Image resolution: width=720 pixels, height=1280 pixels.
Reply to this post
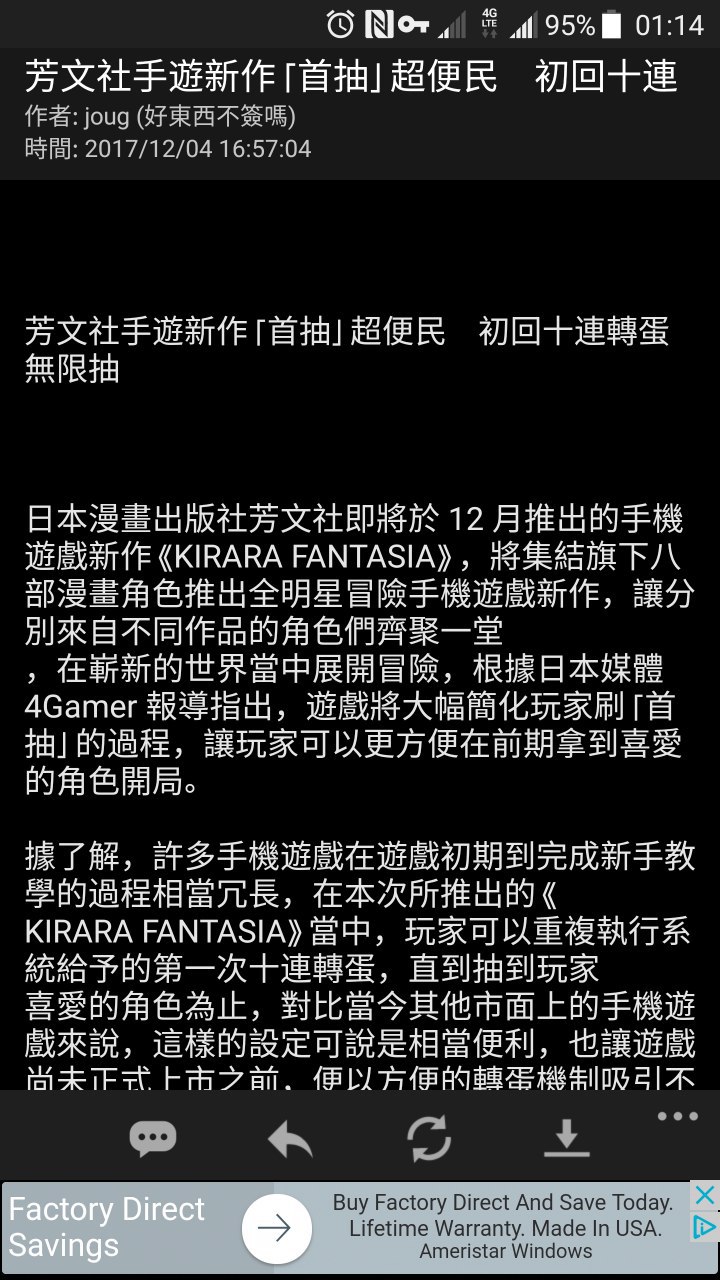(290, 1138)
